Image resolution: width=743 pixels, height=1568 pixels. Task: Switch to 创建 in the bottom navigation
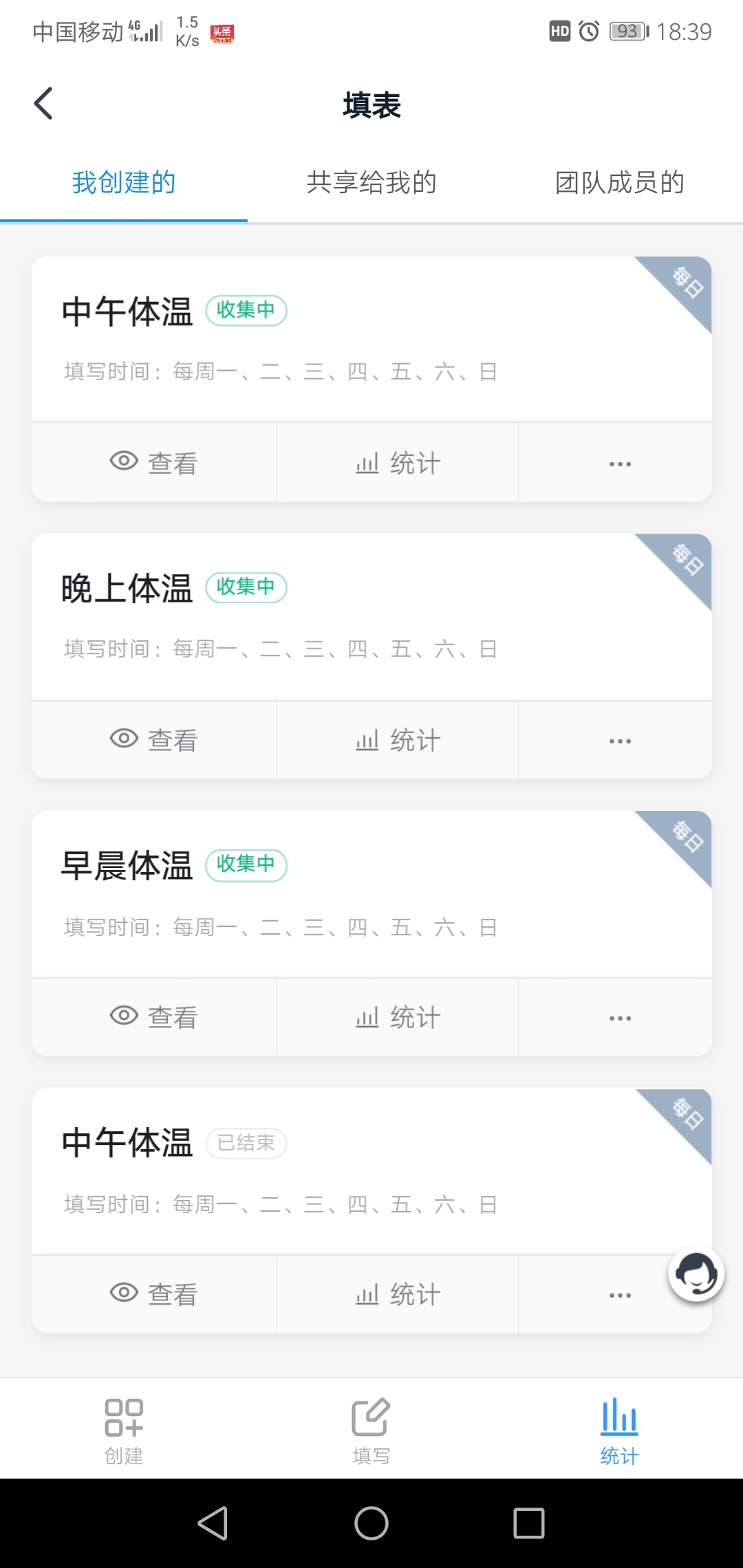point(124,1430)
